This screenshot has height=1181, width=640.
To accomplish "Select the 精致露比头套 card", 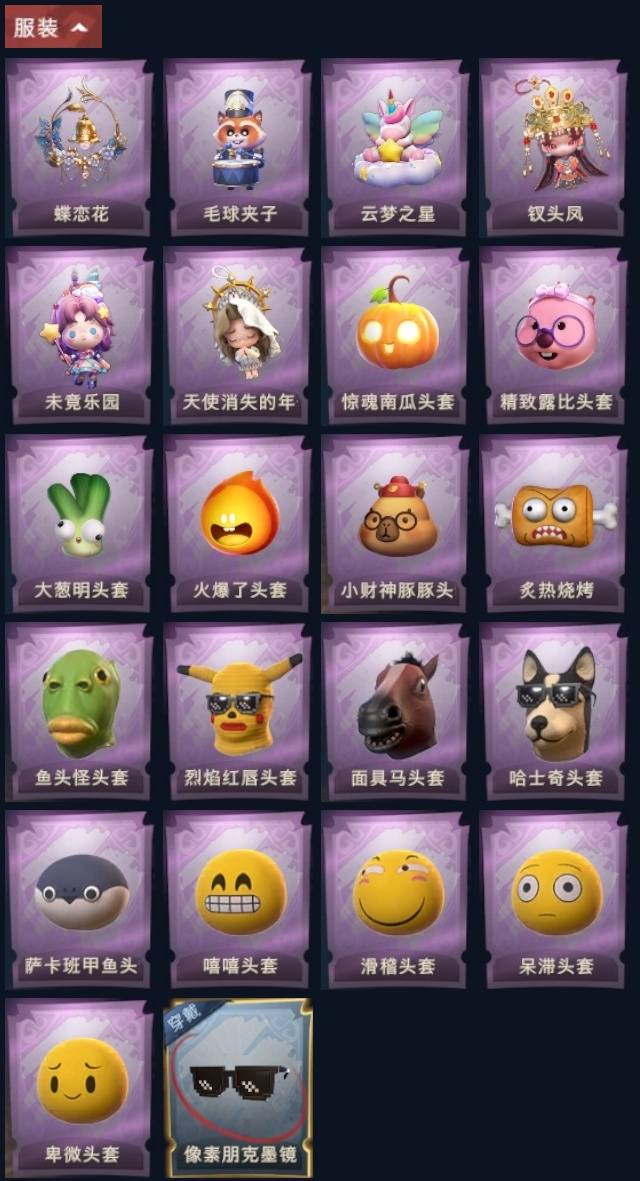I will click(554, 337).
